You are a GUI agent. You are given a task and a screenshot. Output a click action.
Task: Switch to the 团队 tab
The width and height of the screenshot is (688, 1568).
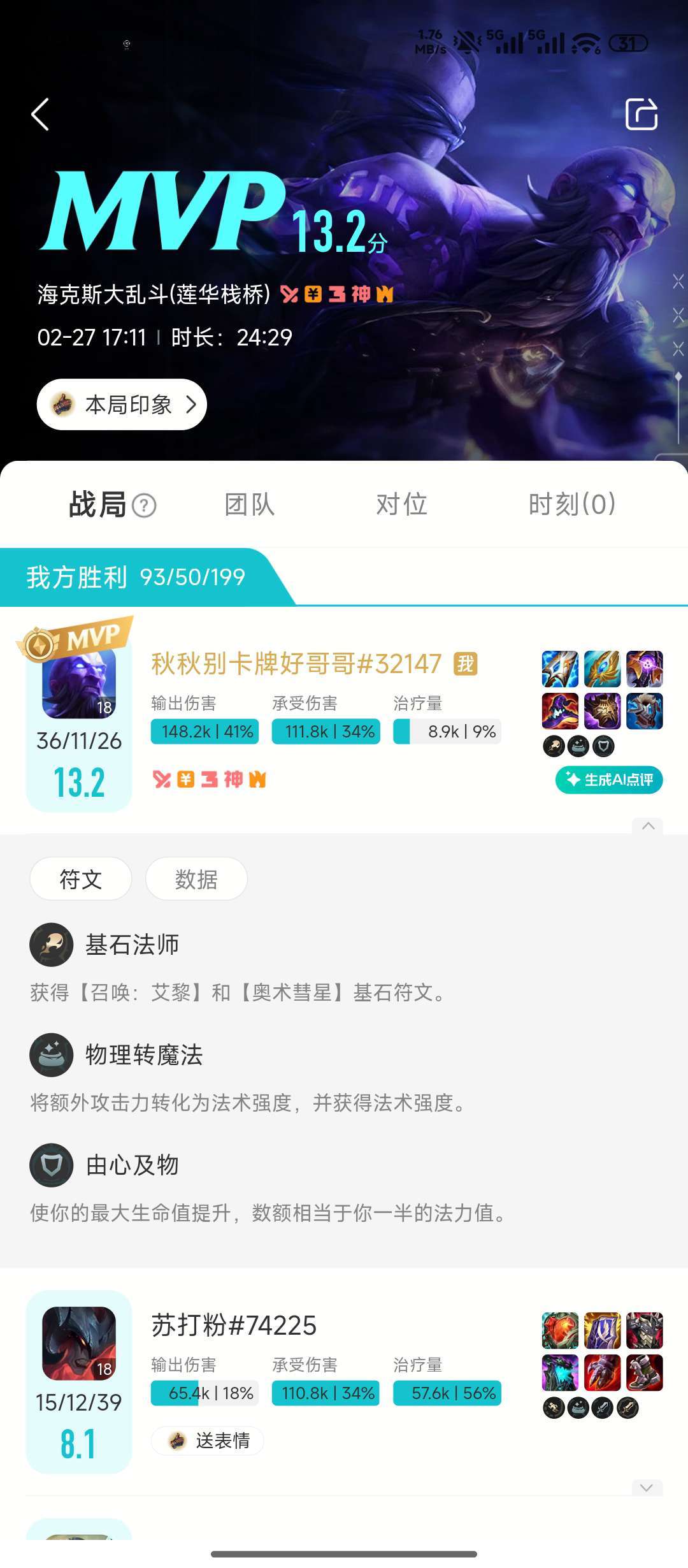(x=248, y=504)
